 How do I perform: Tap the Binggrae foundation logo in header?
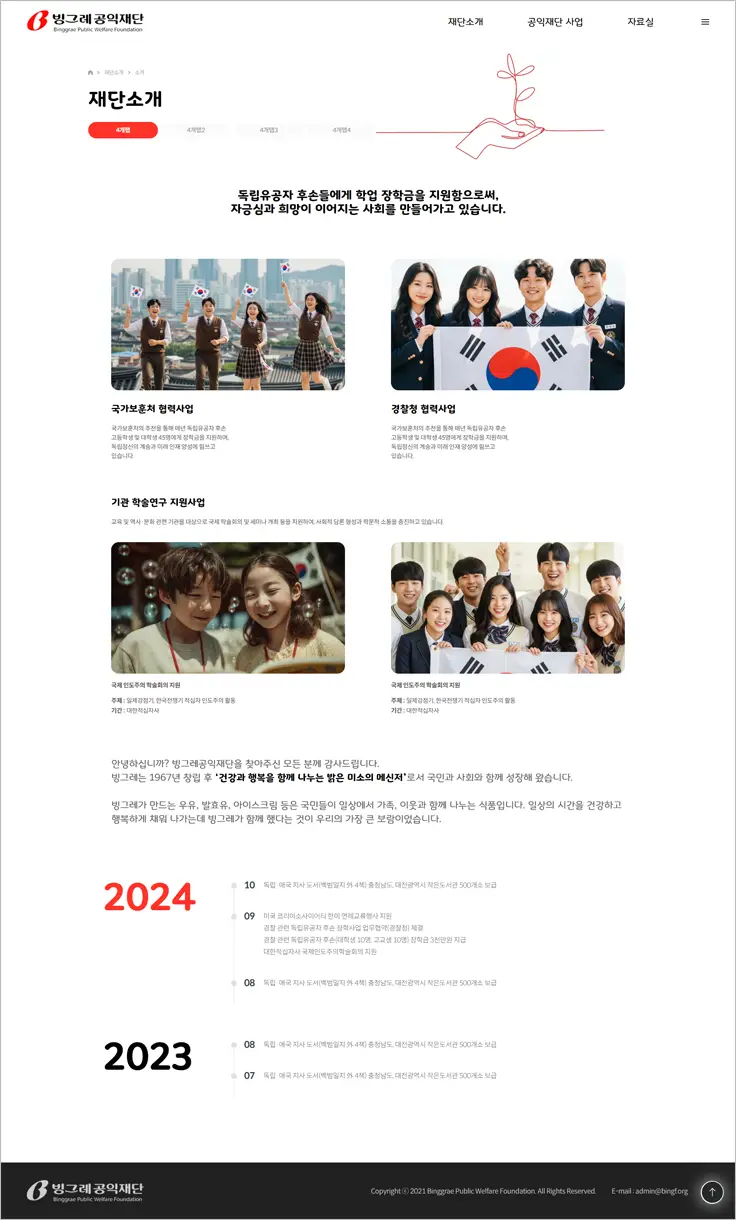point(85,20)
